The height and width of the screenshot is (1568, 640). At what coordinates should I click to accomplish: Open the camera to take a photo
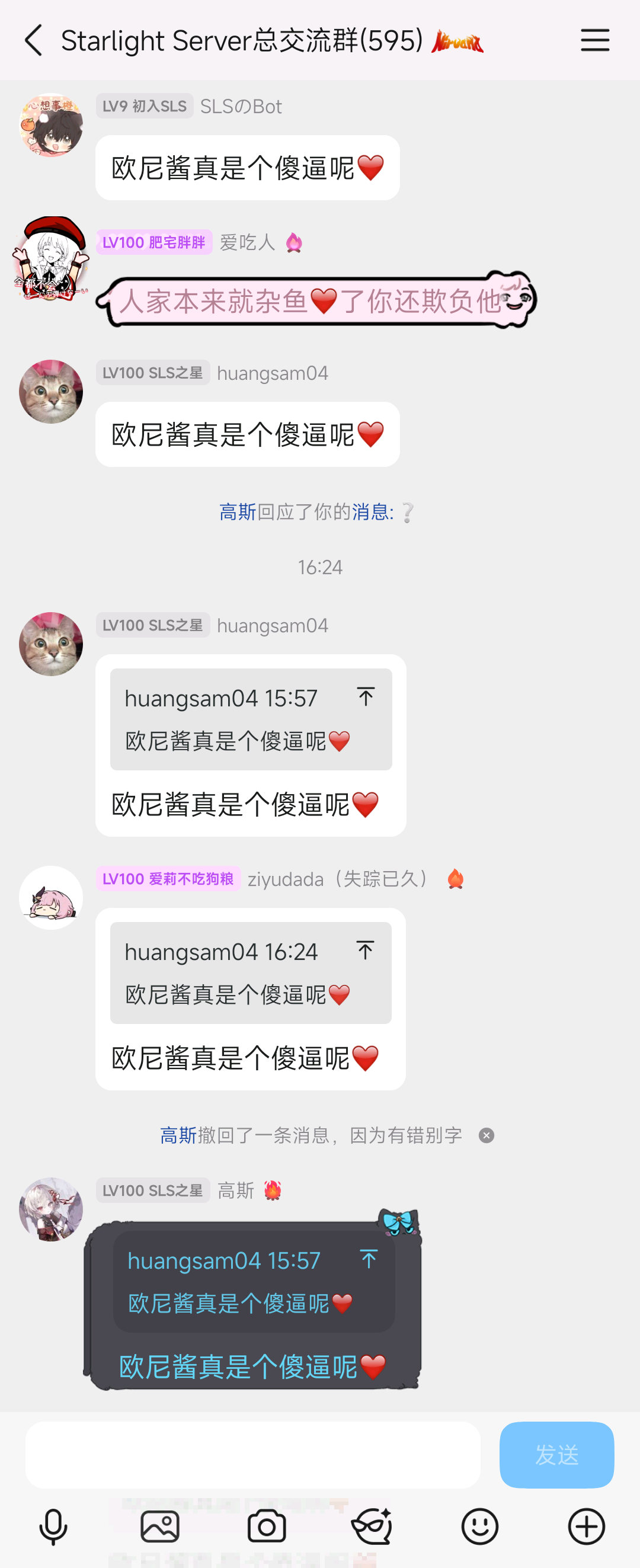[x=267, y=1527]
